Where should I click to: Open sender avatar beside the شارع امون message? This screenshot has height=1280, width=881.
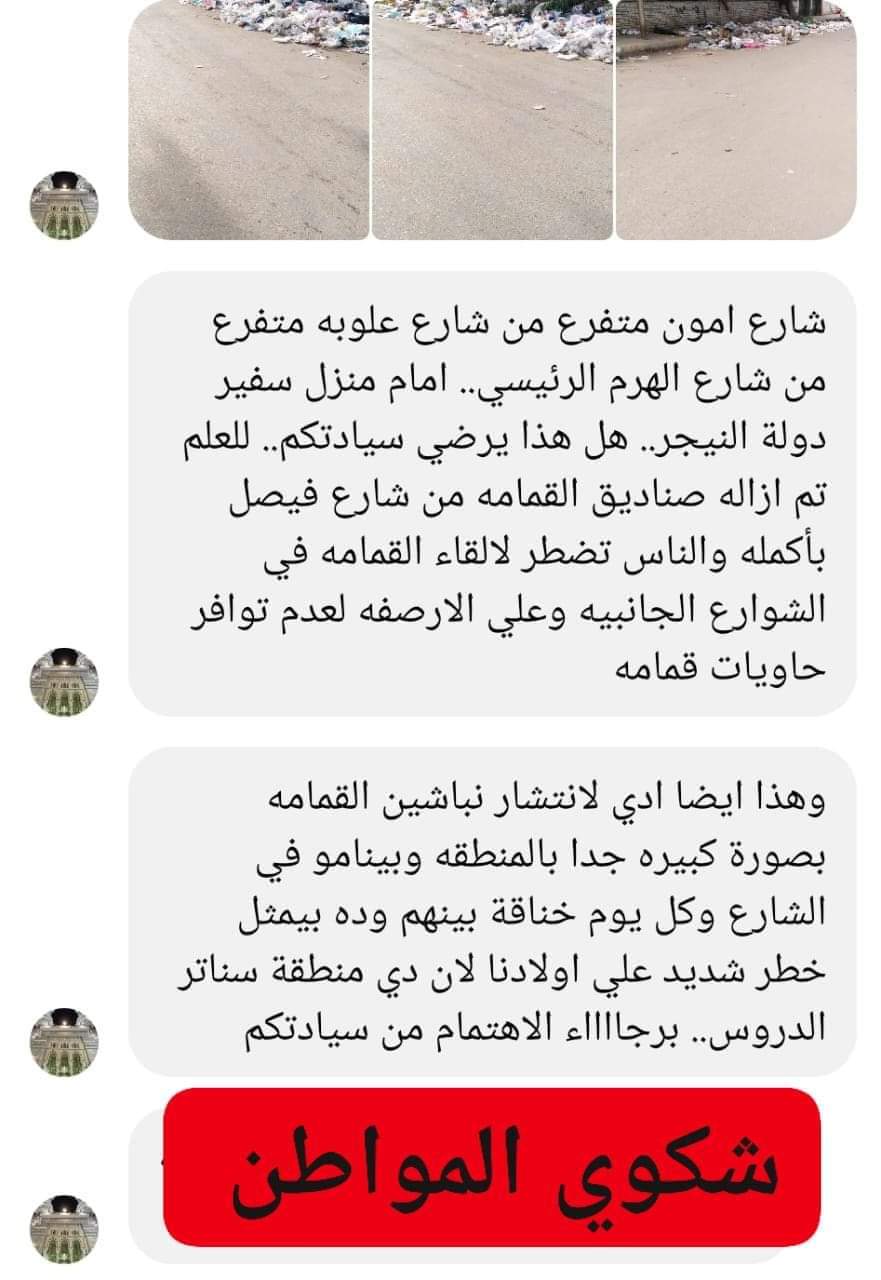tap(64, 682)
